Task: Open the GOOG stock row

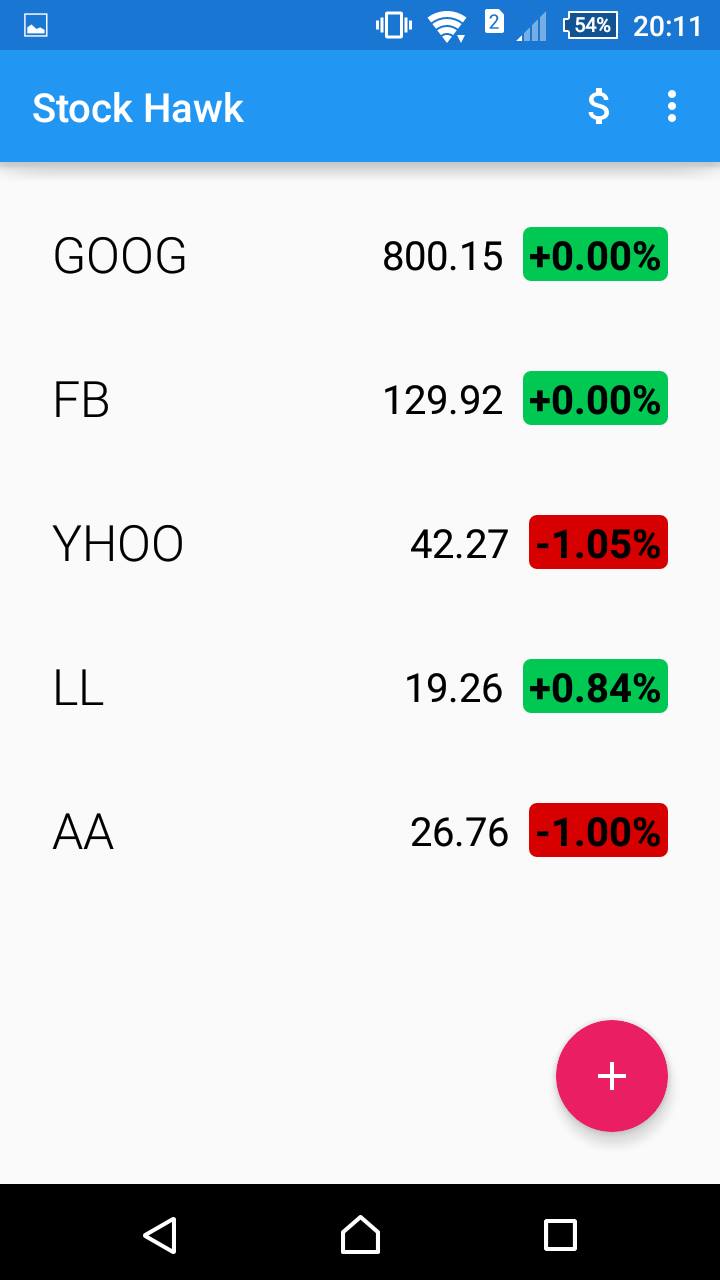Action: (360, 255)
